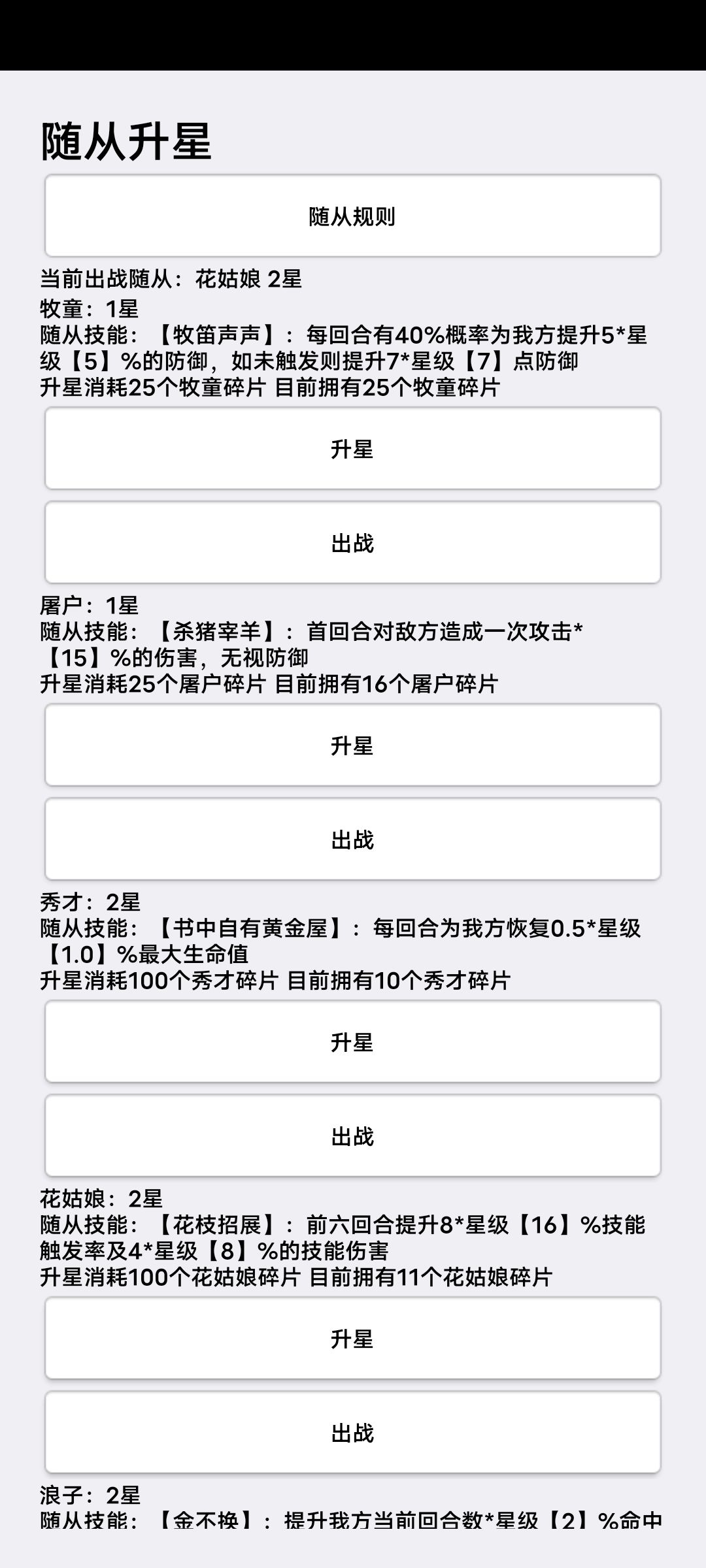Click 升星 to upgrade 牧童
Image resolution: width=706 pixels, height=1568 pixels.
click(x=353, y=449)
